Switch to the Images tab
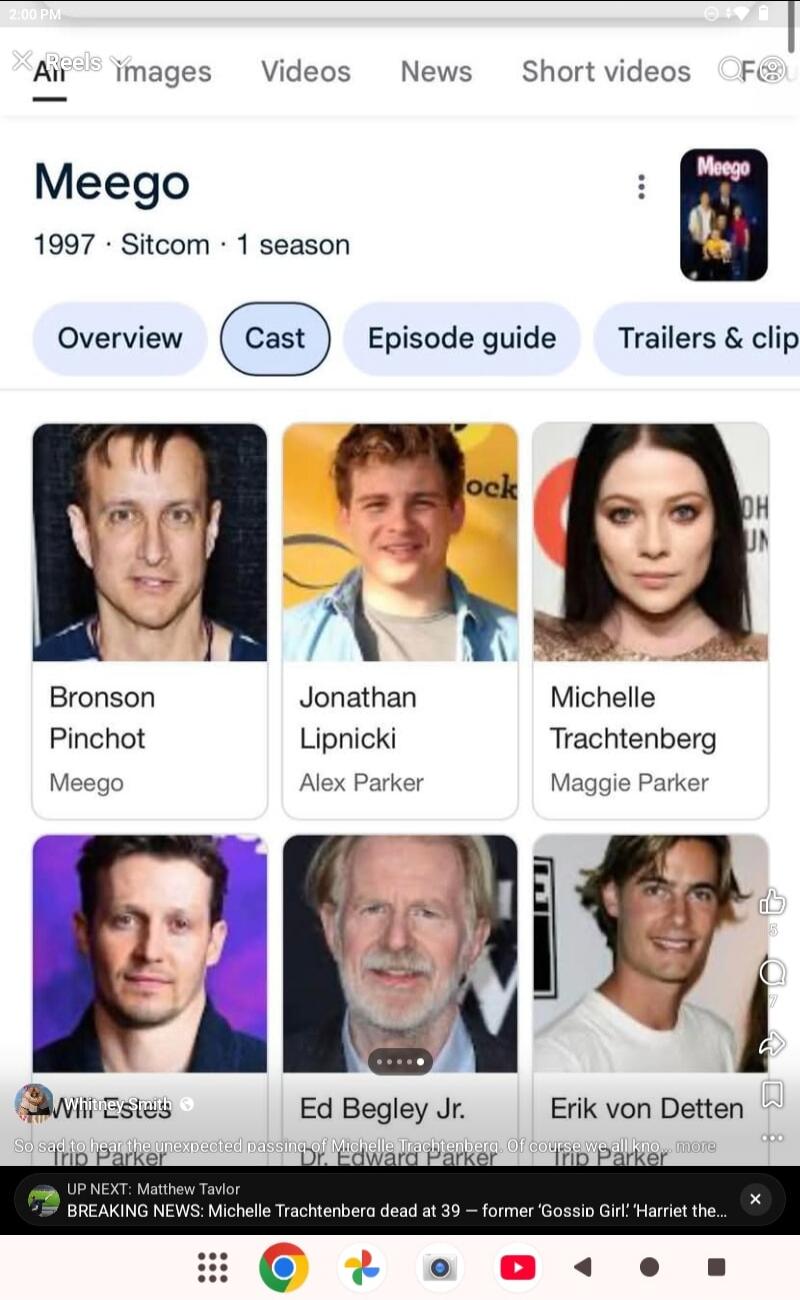This screenshot has height=1300, width=800. [x=162, y=71]
